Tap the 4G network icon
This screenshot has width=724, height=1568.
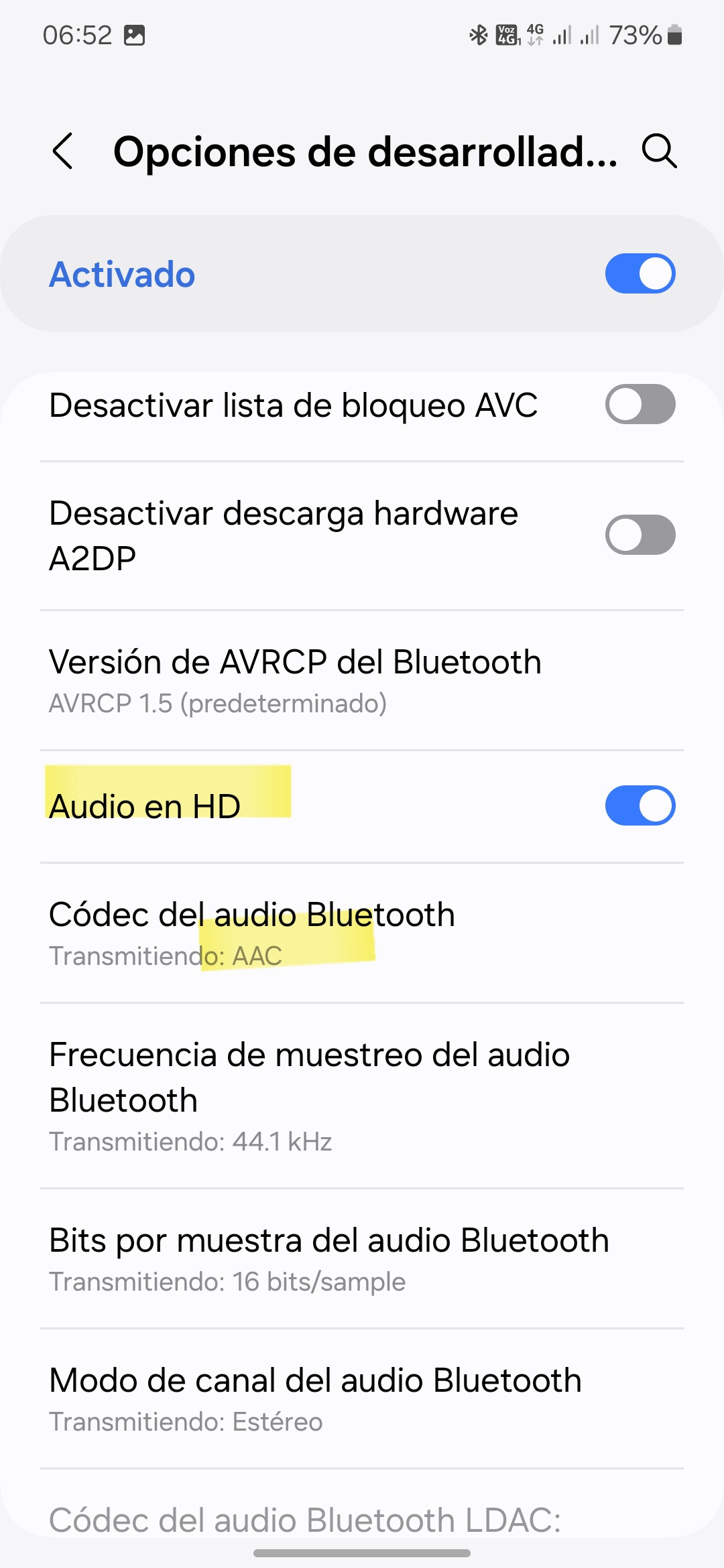click(533, 34)
